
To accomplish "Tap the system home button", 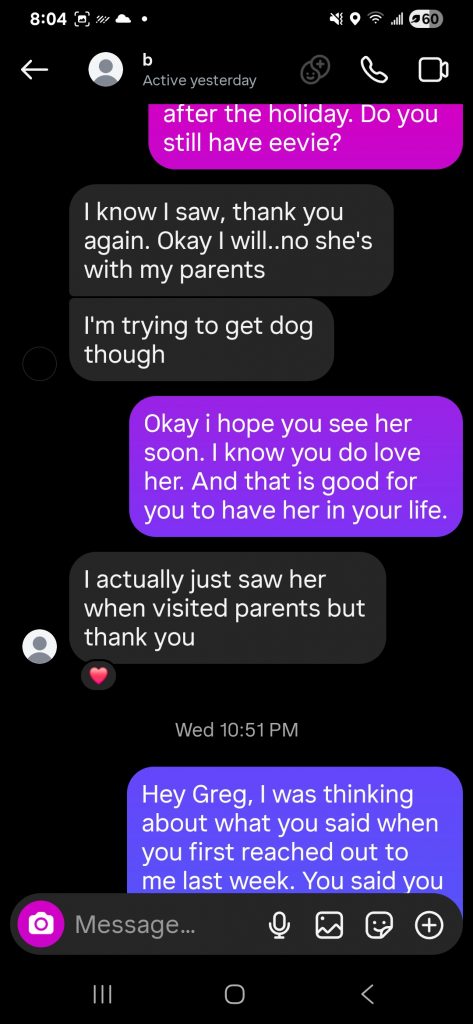I will (x=235, y=994).
